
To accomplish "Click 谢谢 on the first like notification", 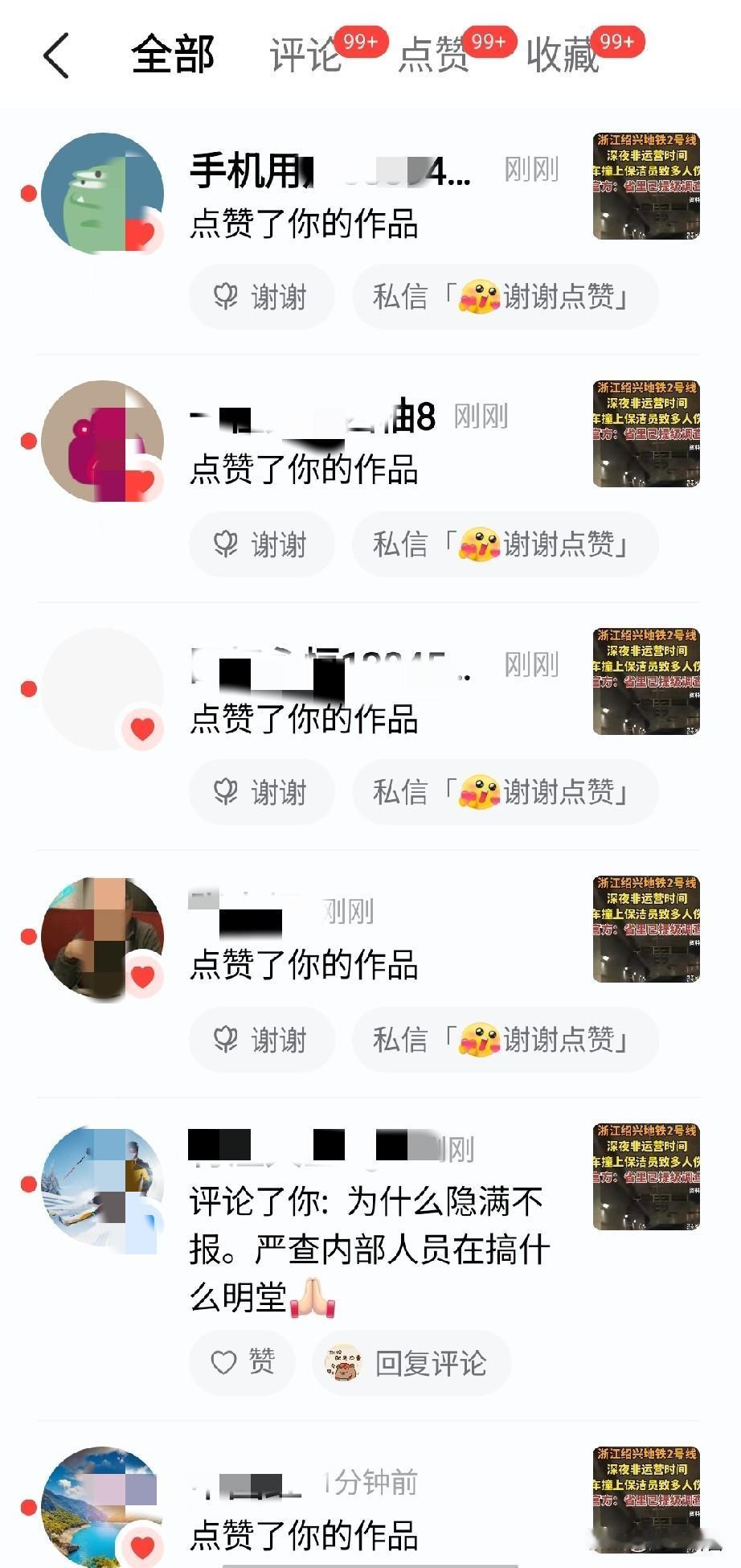I will (261, 297).
